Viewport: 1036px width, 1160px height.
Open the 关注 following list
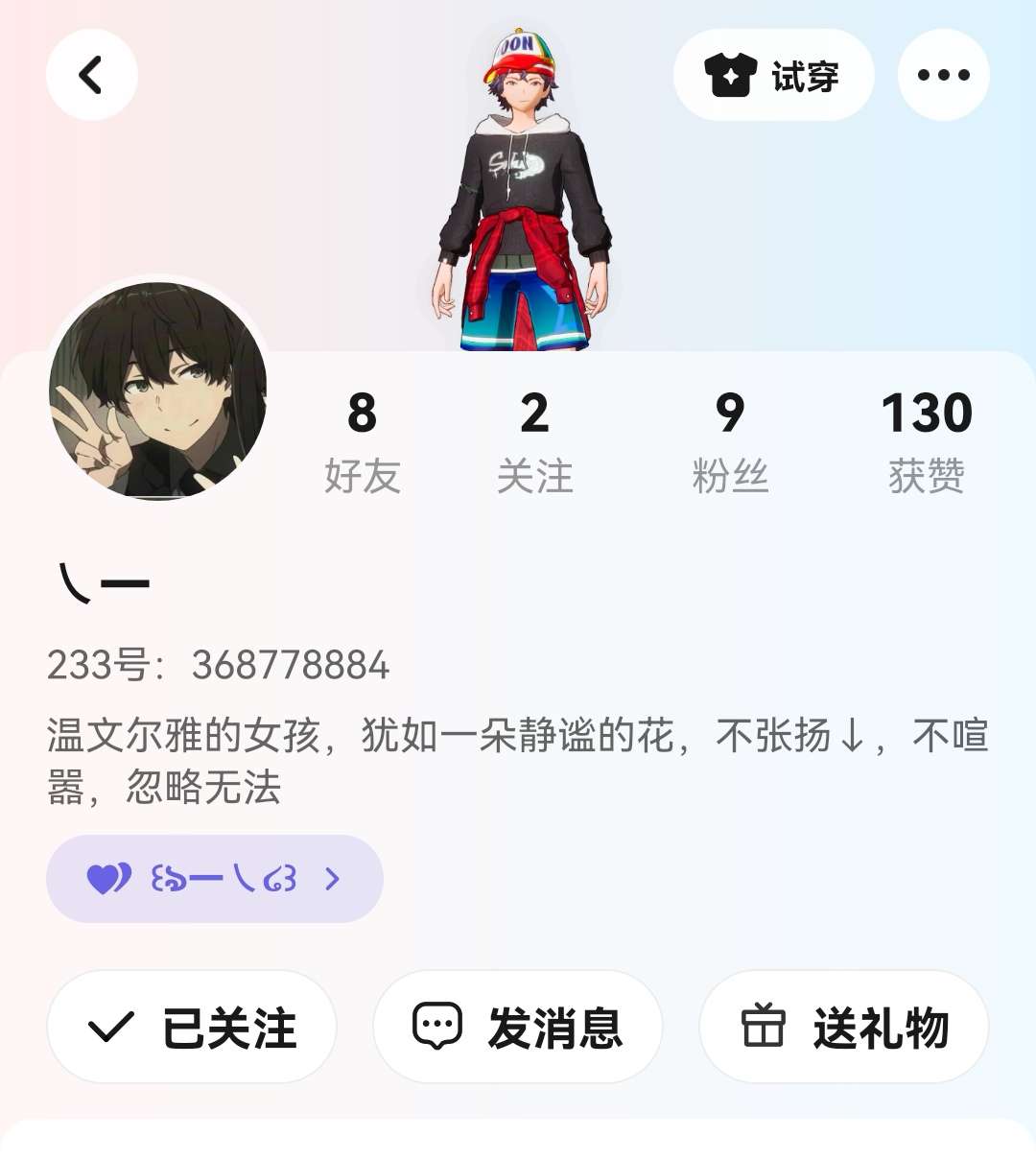point(534,440)
